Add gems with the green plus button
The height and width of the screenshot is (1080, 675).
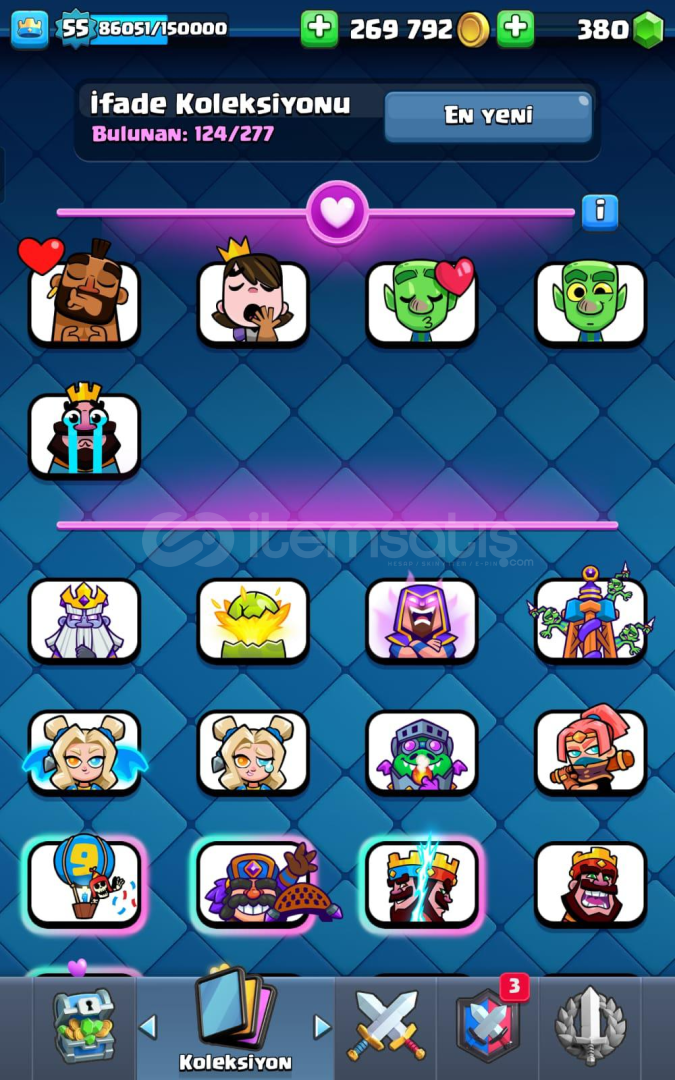[x=515, y=29]
